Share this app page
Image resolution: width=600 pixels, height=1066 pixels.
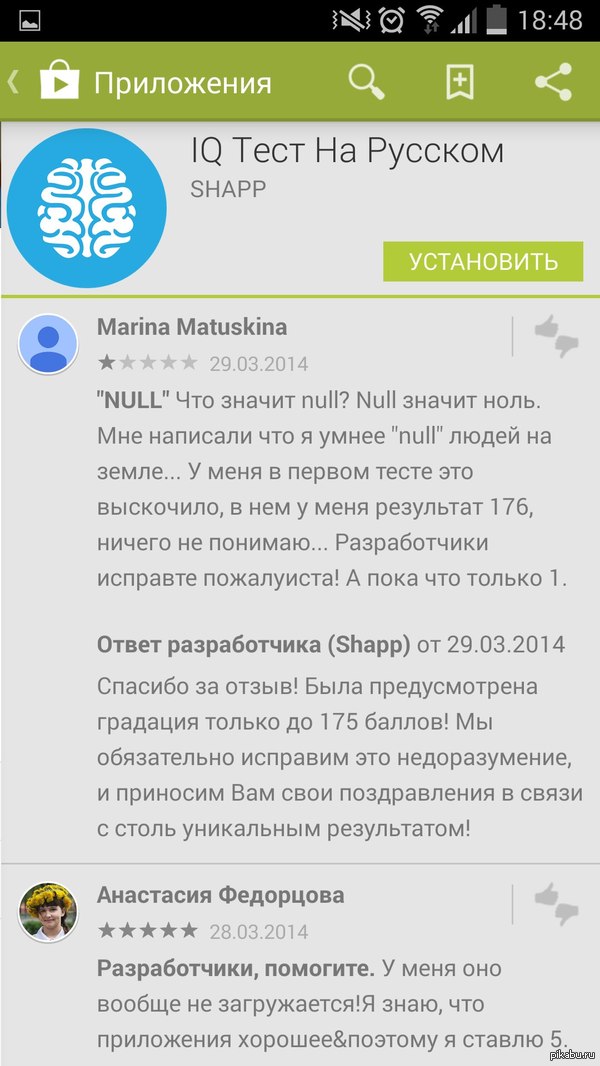[x=553, y=82]
